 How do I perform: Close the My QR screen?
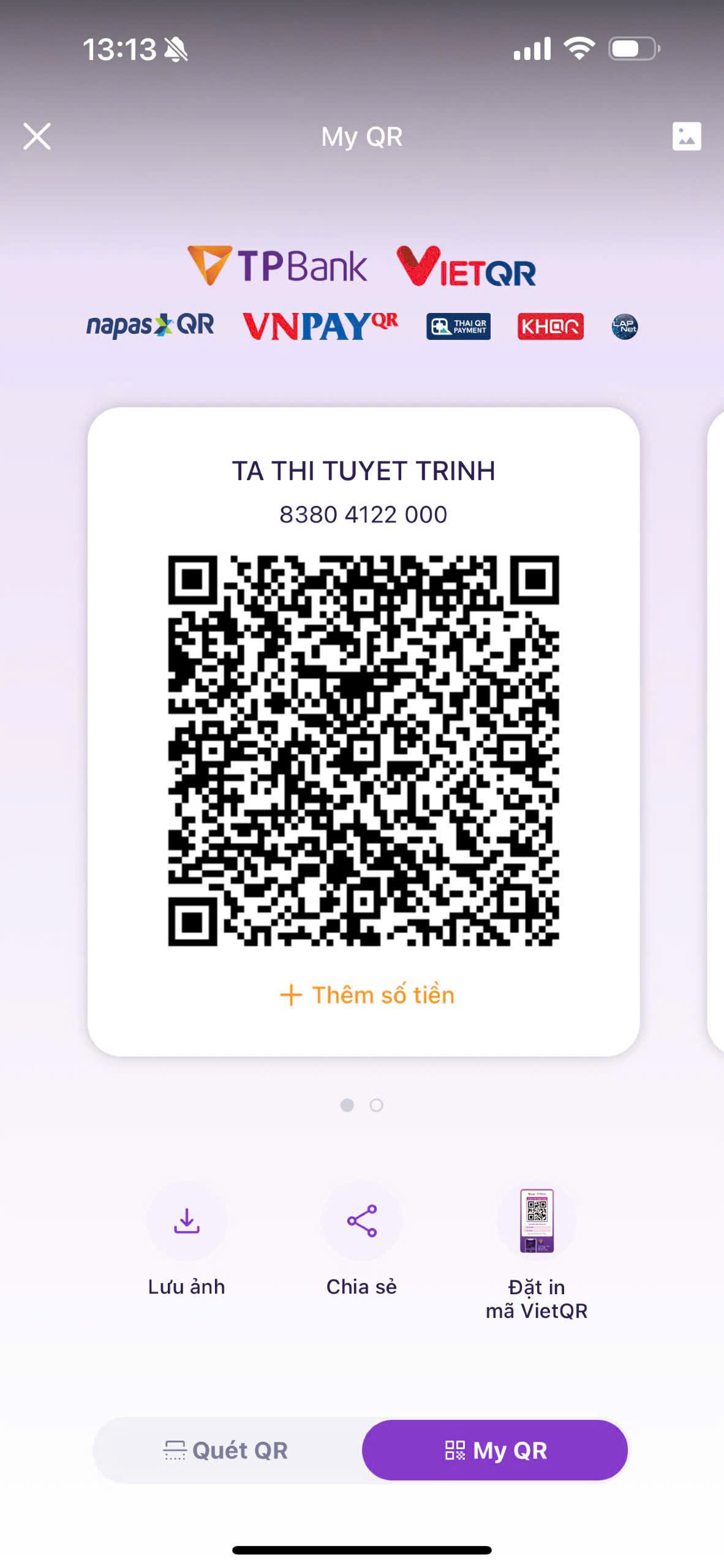tap(37, 136)
